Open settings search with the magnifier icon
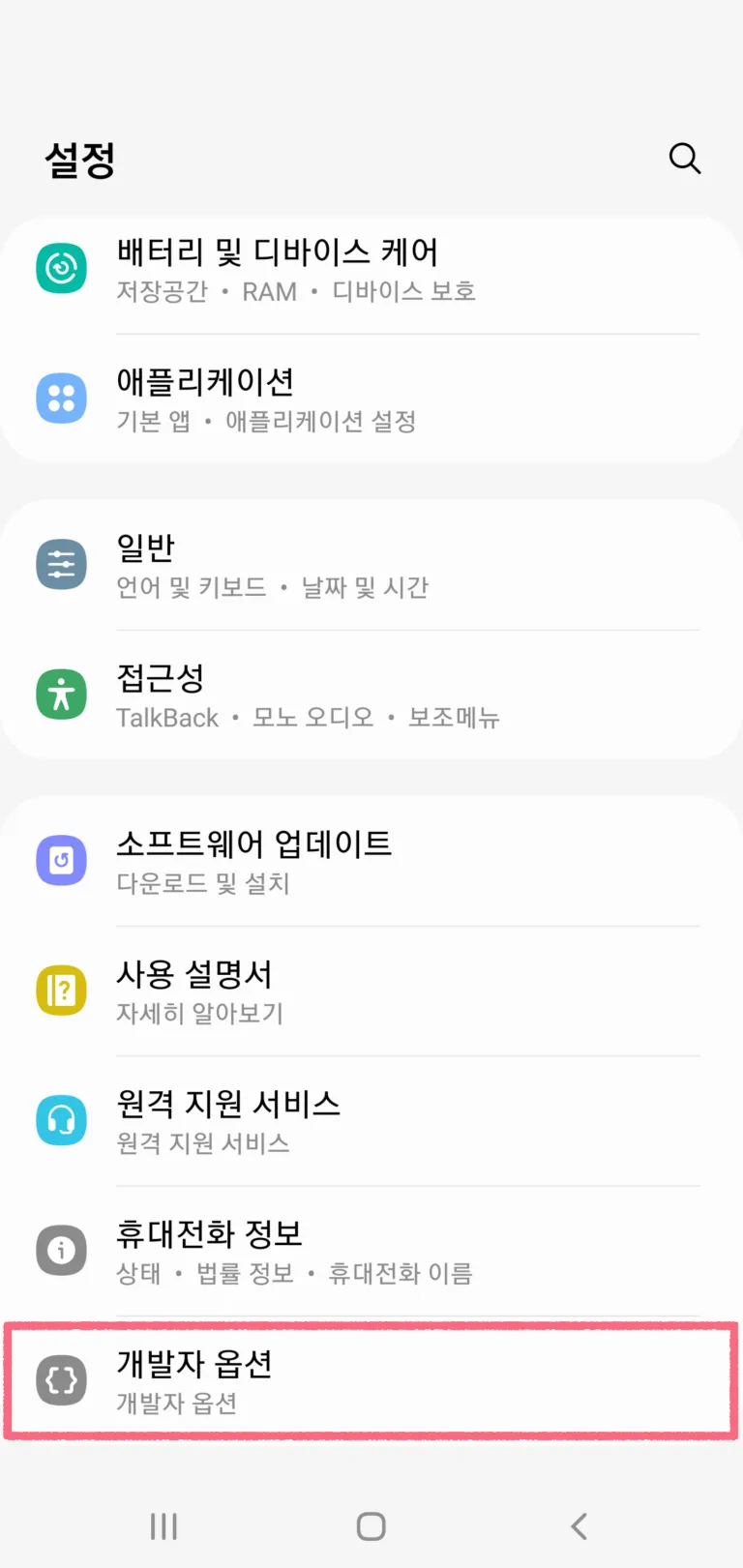Image resolution: width=743 pixels, height=1568 pixels. coord(685,159)
